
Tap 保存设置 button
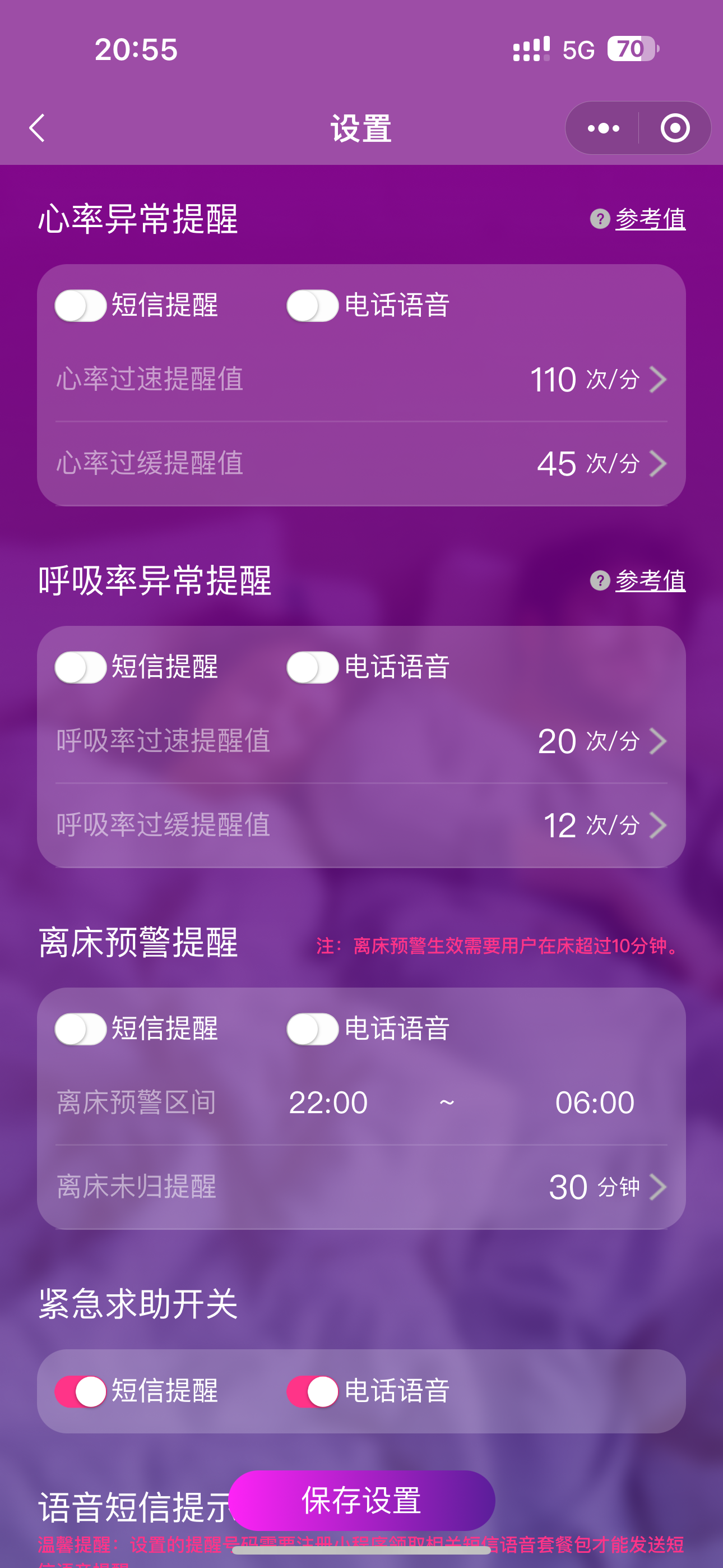(361, 1500)
